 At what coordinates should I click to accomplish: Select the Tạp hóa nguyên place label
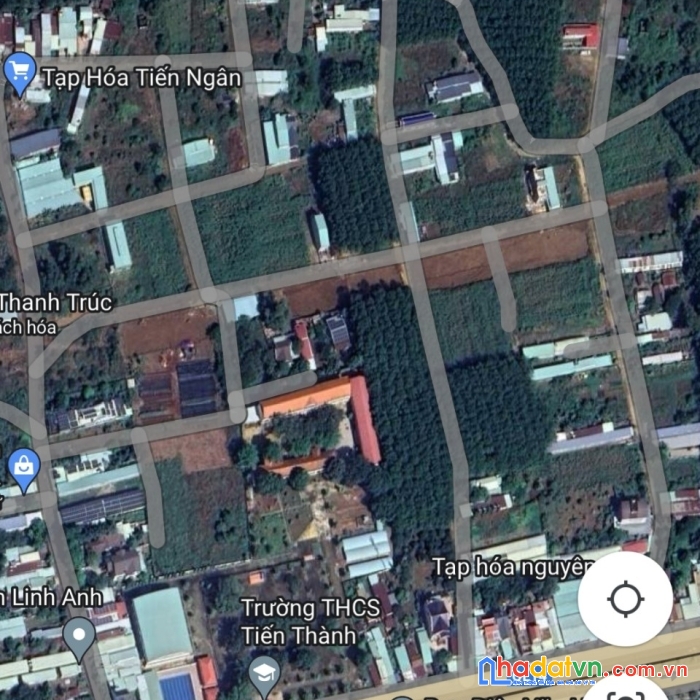[512, 567]
